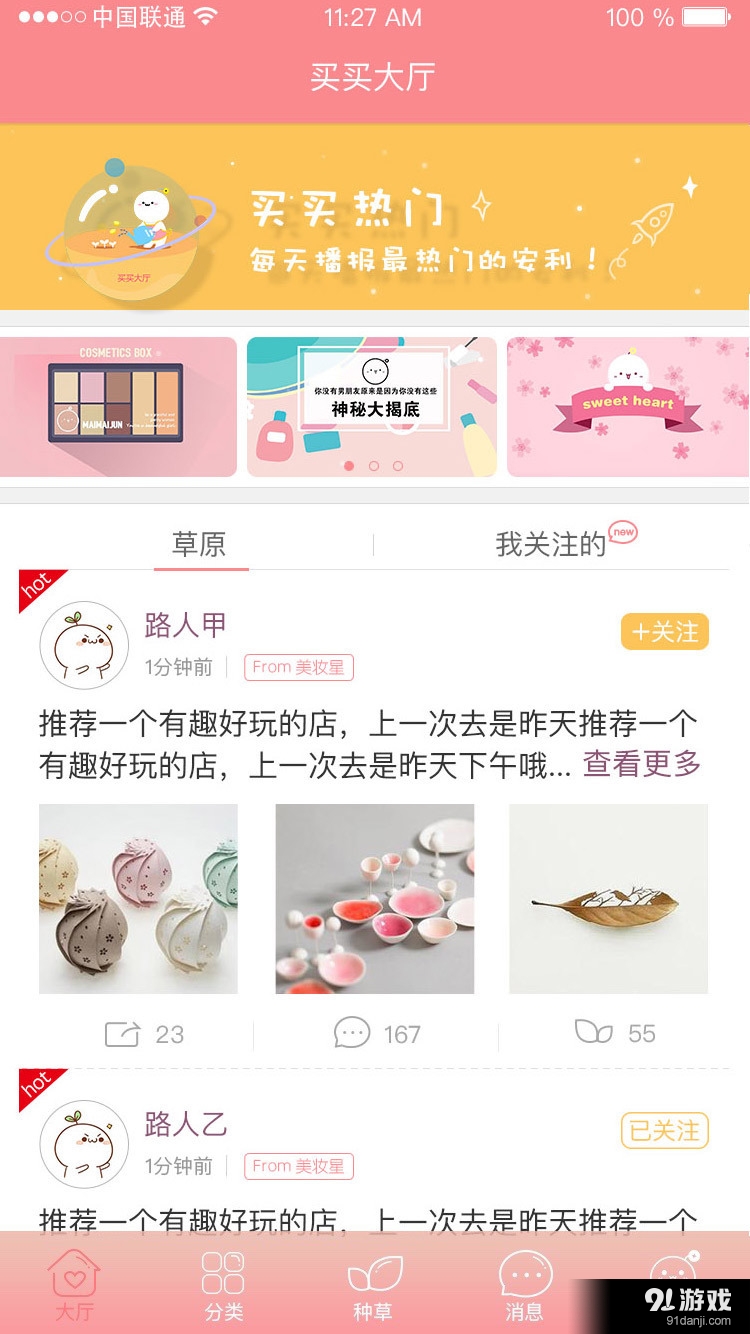Screen dimensions: 750x1334
Task: Open the From 美妆星 source link
Action: (x=298, y=667)
